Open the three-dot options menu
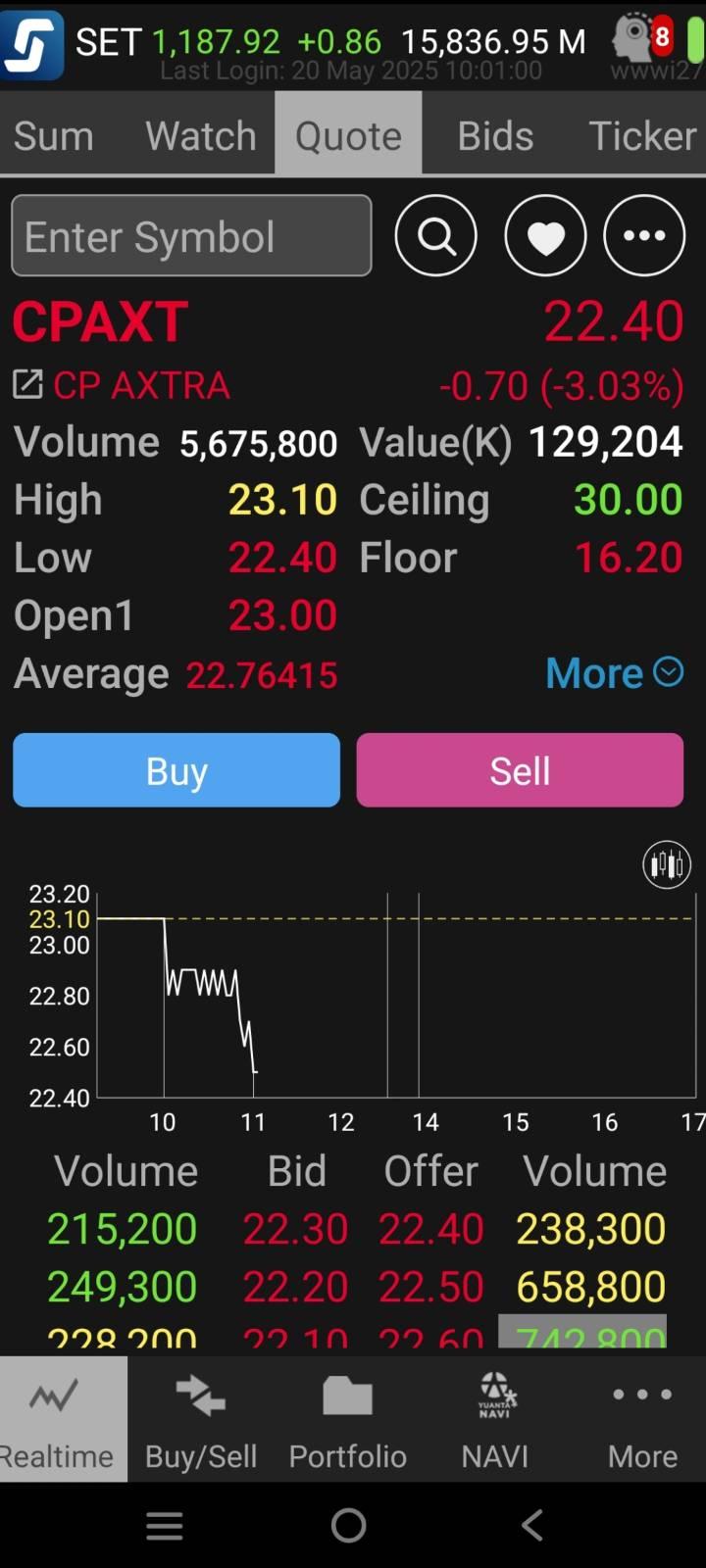Image resolution: width=706 pixels, height=1568 pixels. (x=644, y=235)
